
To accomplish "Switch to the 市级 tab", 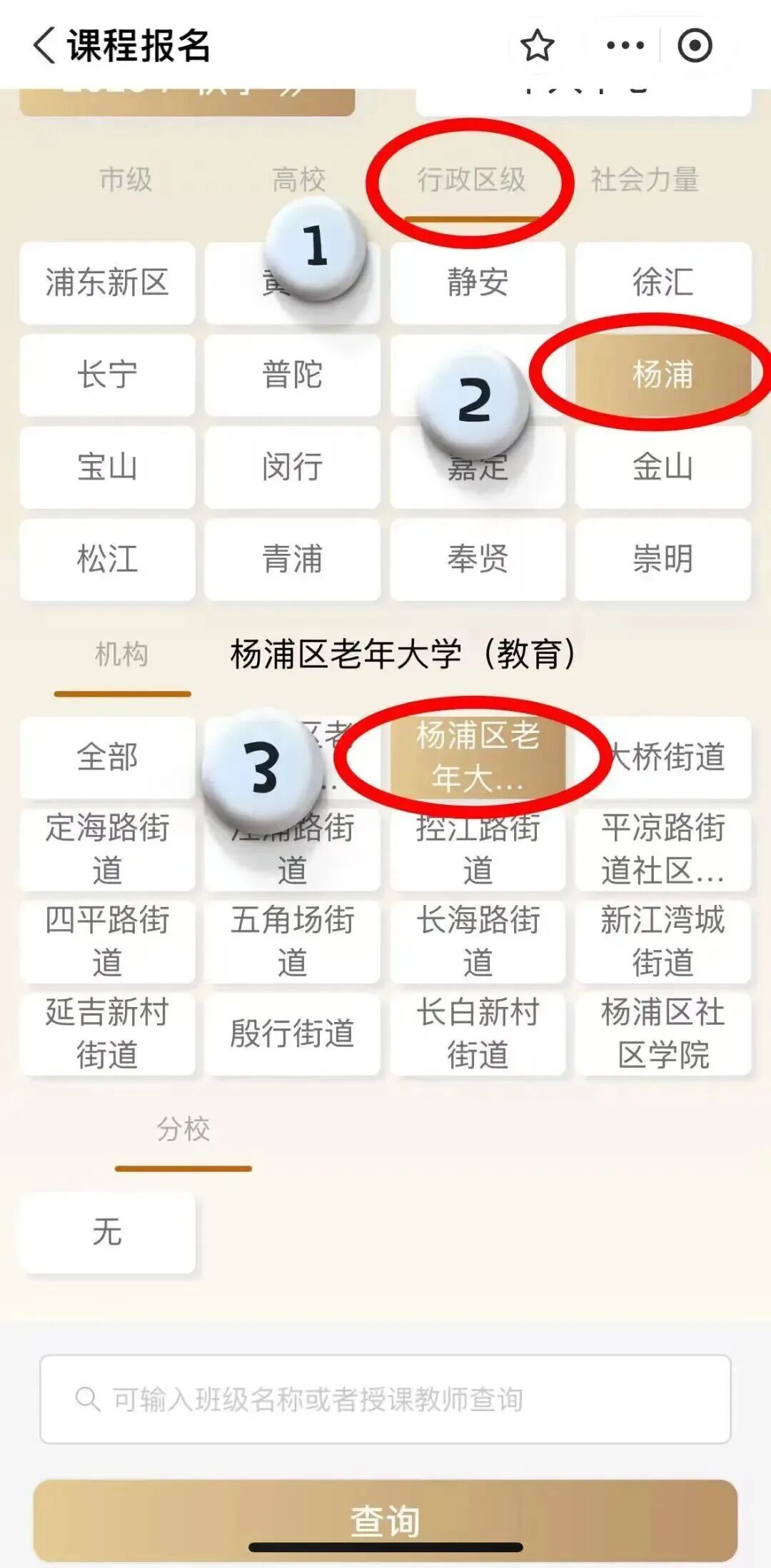I will 126,179.
